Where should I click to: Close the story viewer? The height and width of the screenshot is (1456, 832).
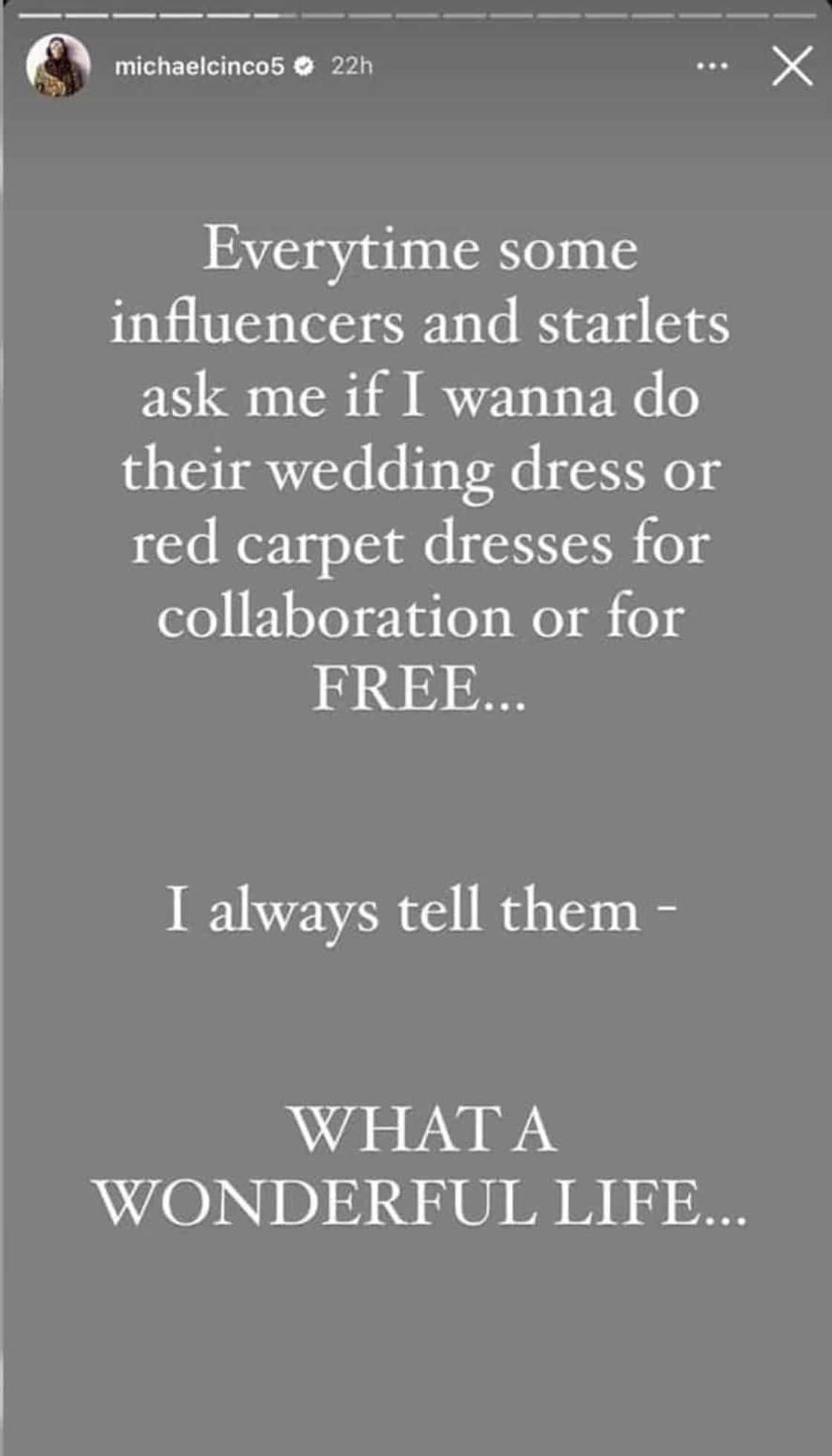click(792, 67)
